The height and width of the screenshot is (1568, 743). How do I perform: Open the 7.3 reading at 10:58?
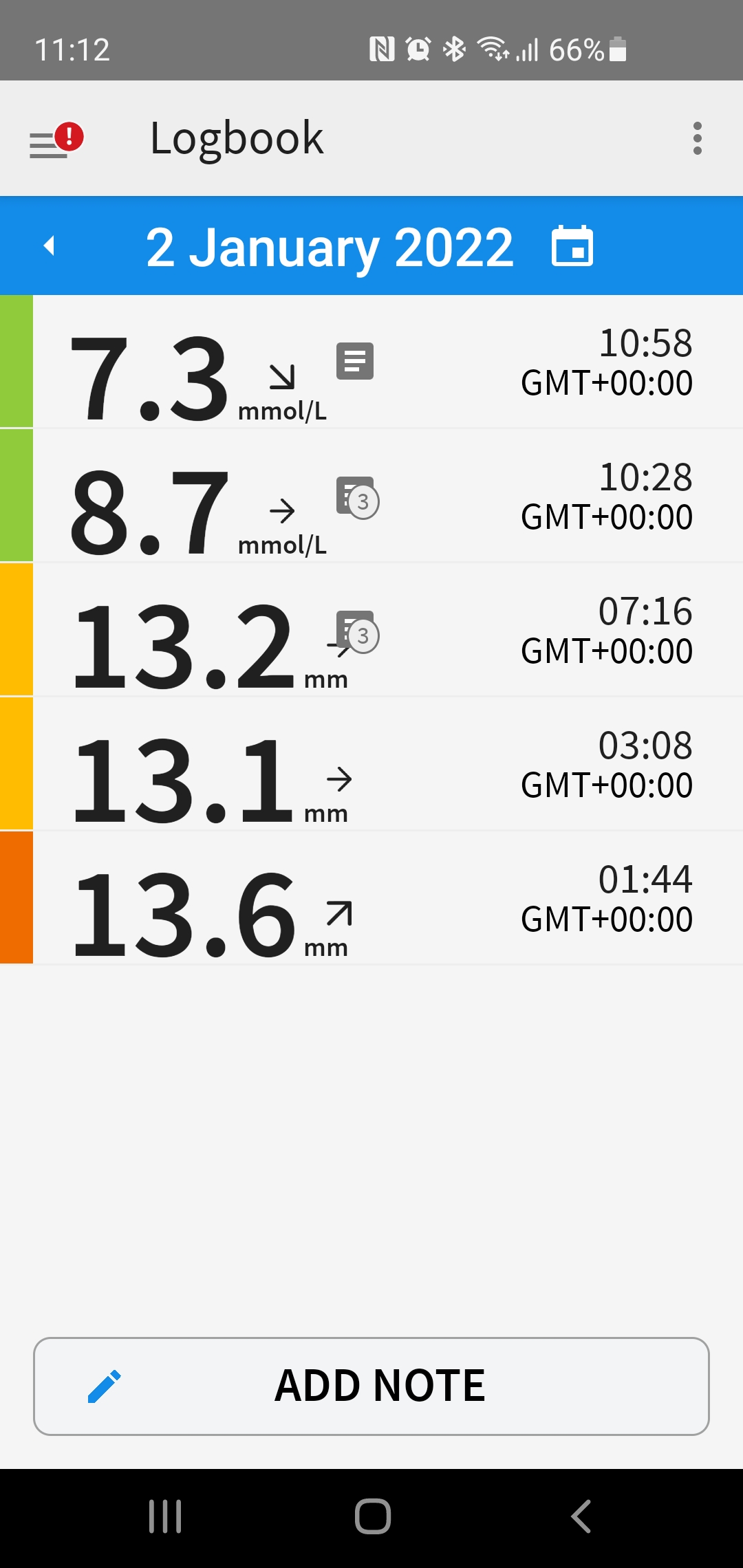[x=371, y=362]
